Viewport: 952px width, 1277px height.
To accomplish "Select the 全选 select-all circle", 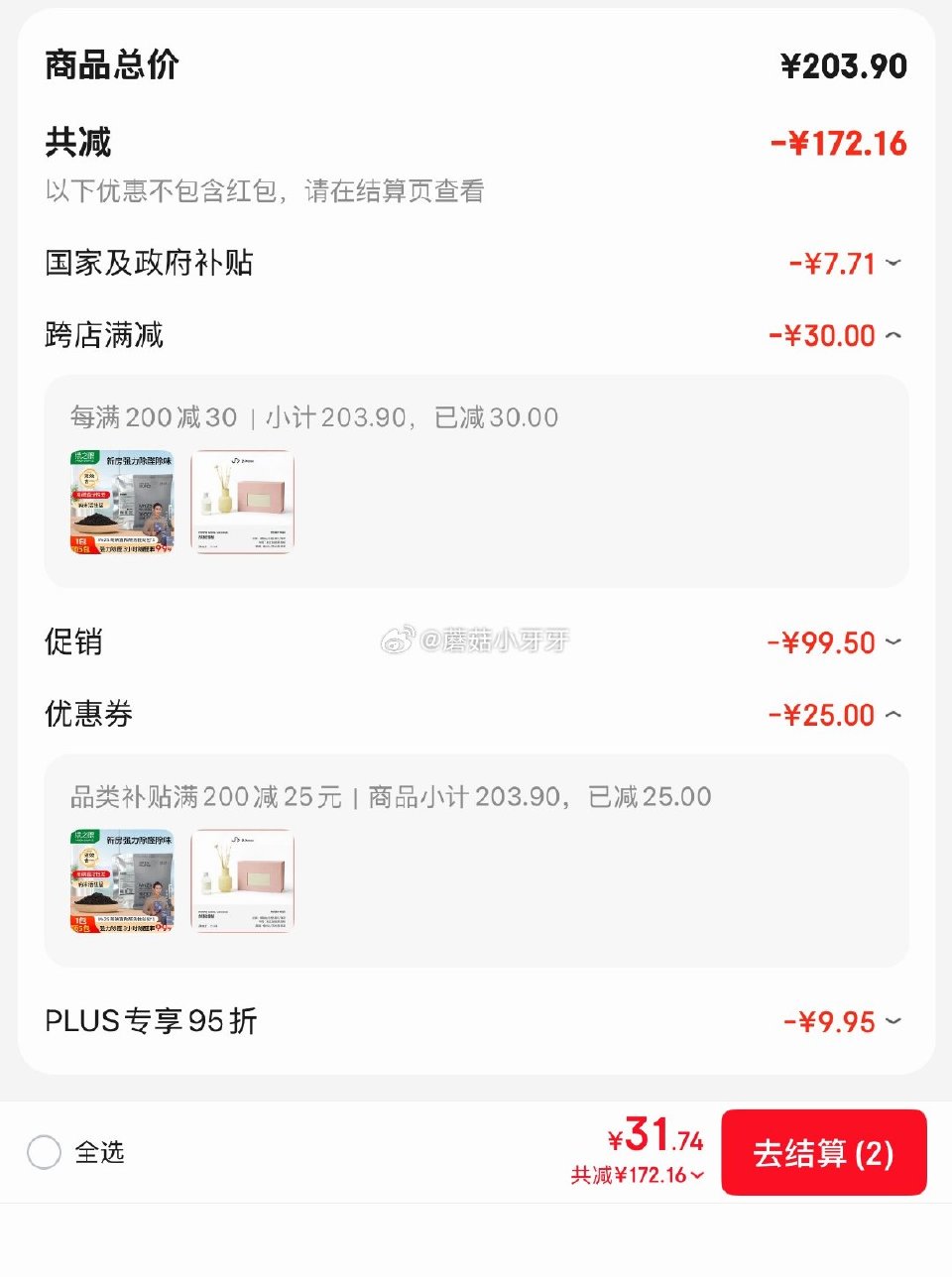I will (x=44, y=1154).
